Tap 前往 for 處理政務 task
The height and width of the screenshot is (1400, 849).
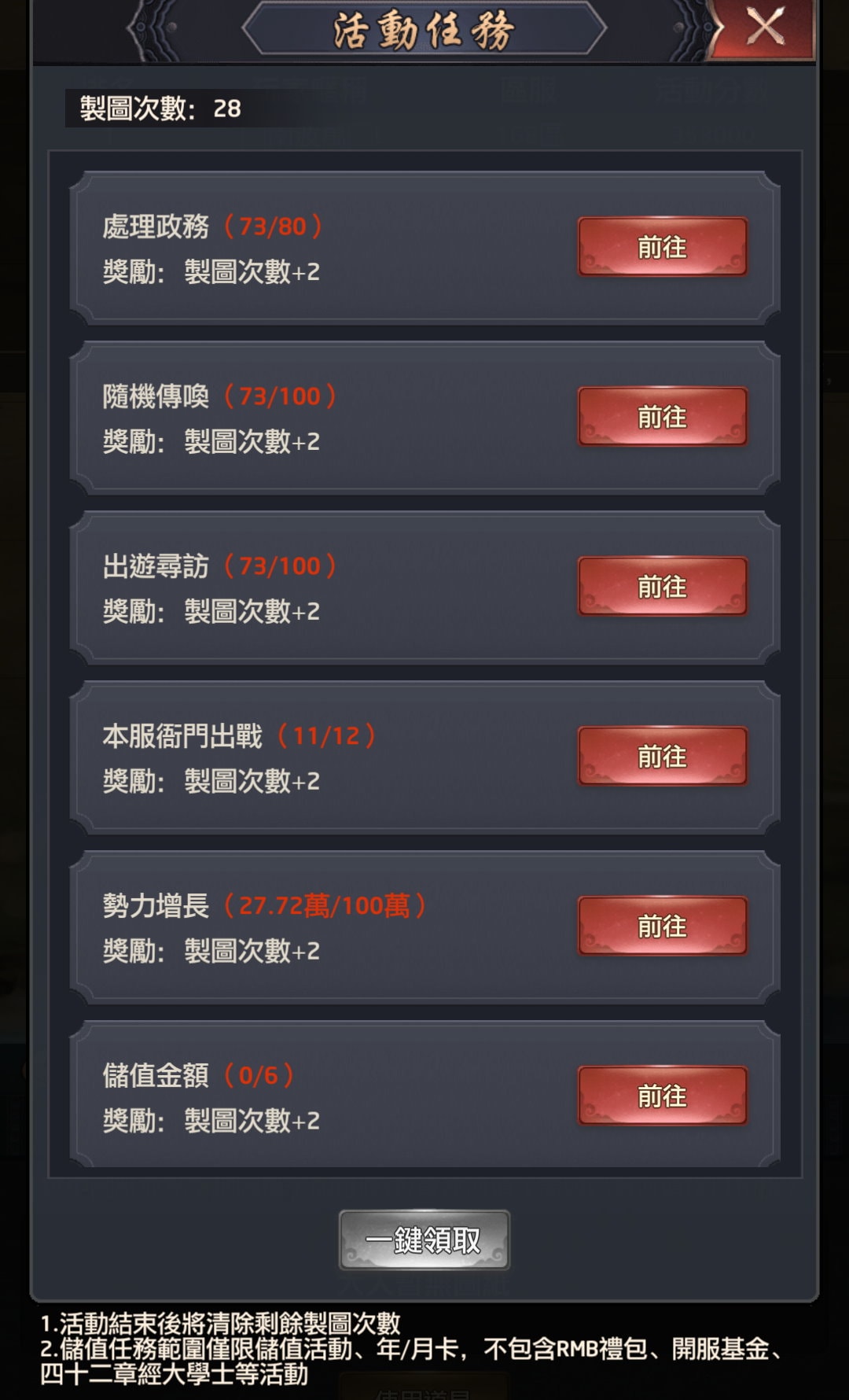pos(662,247)
